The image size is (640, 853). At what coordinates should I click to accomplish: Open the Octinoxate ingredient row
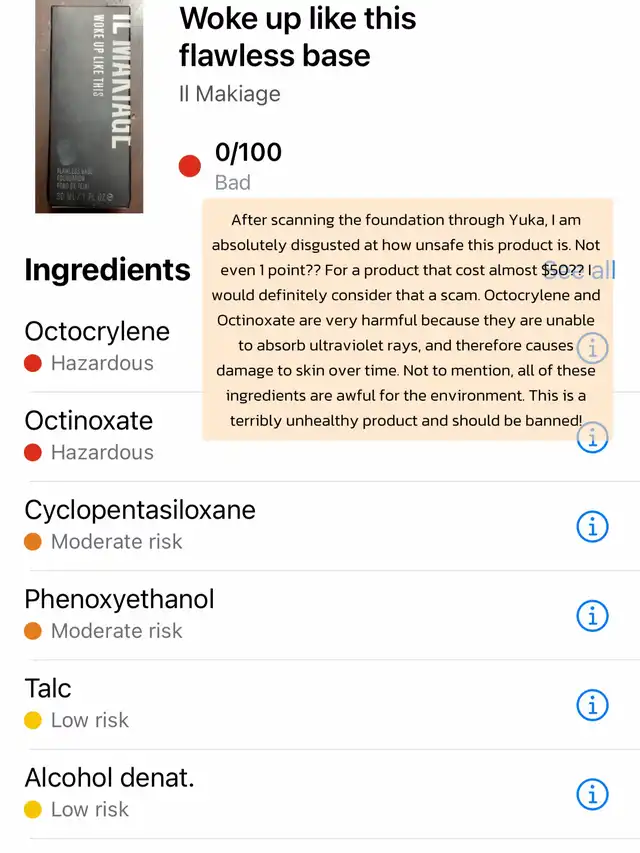(x=90, y=435)
